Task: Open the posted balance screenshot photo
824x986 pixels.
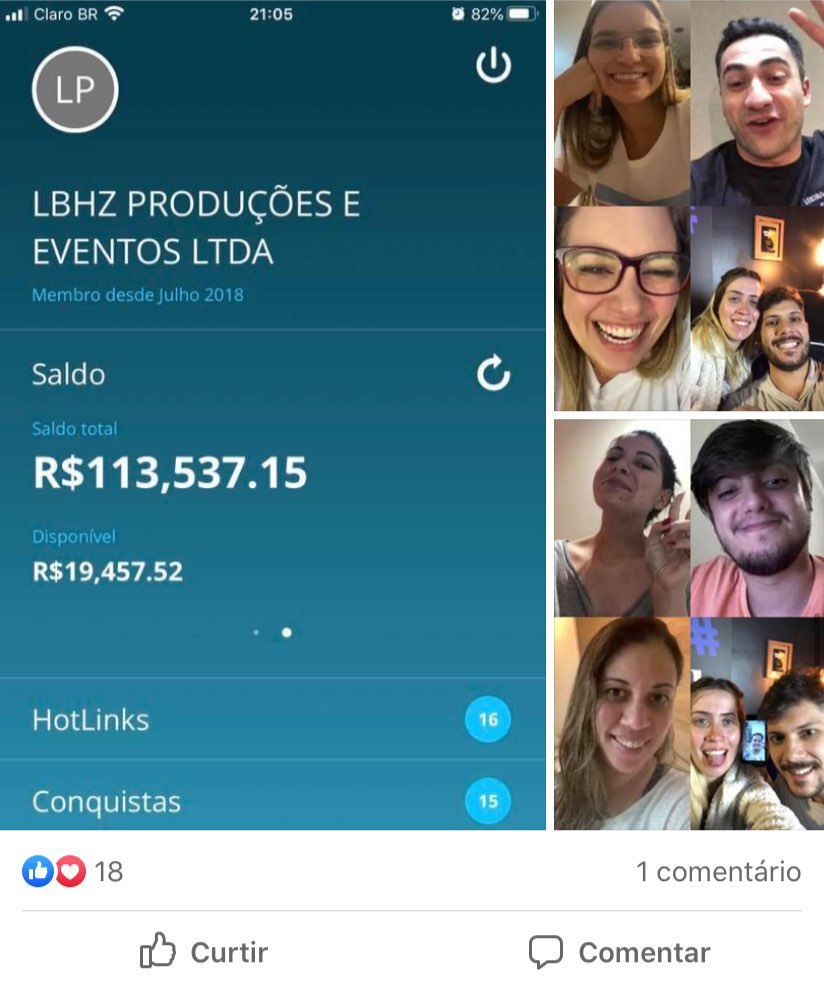Action: (273, 415)
